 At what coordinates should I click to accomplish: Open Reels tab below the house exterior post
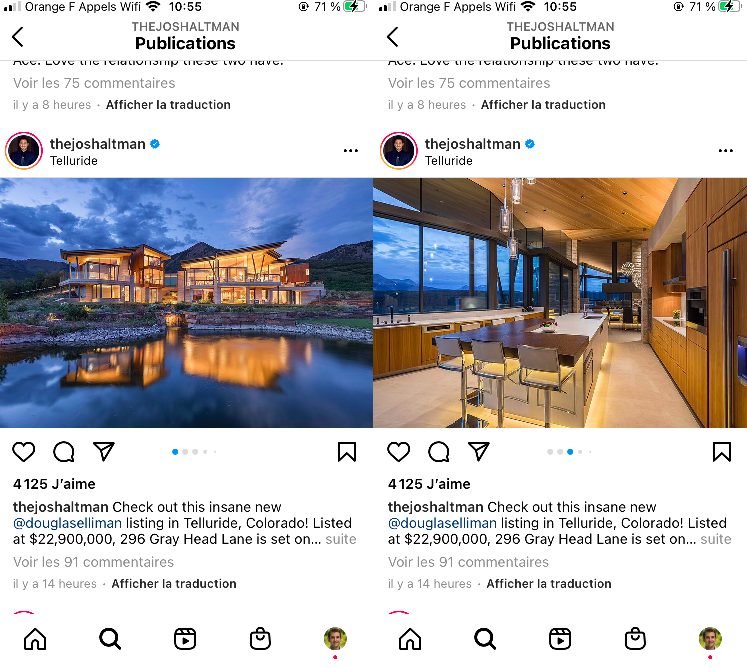click(x=185, y=638)
